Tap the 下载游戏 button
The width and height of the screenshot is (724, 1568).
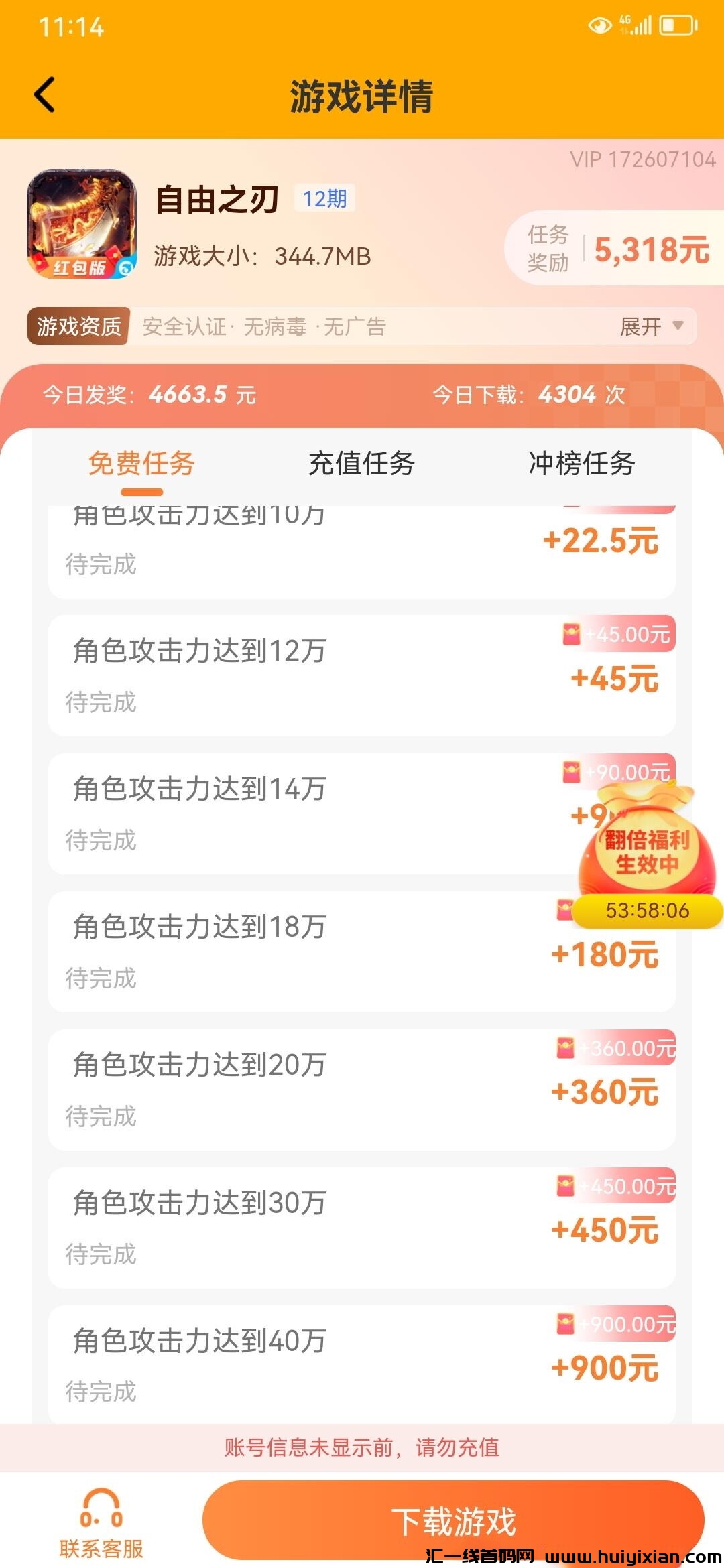453,1520
